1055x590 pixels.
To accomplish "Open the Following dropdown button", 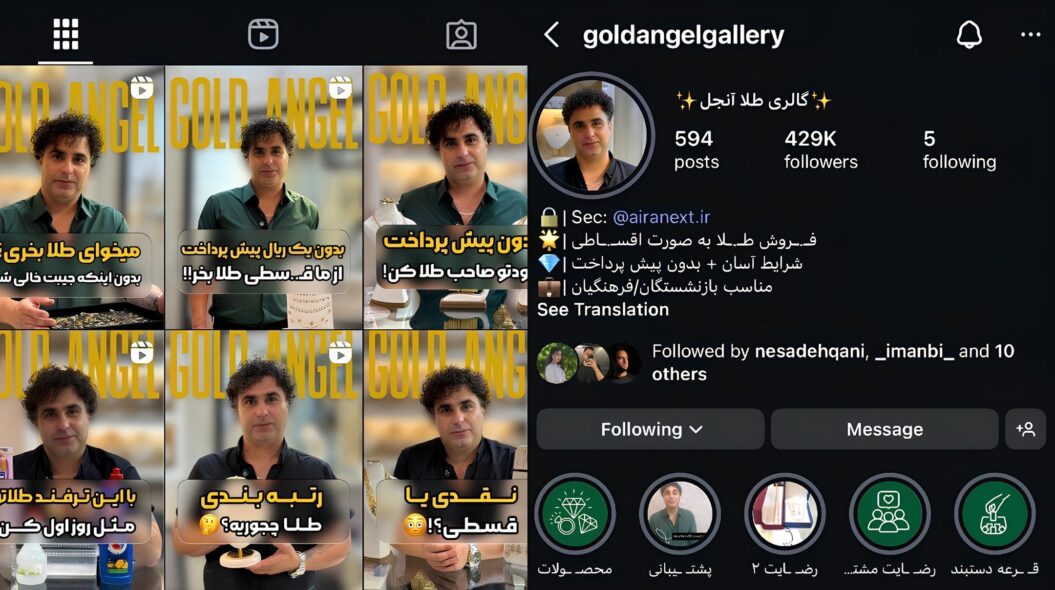I will (651, 429).
